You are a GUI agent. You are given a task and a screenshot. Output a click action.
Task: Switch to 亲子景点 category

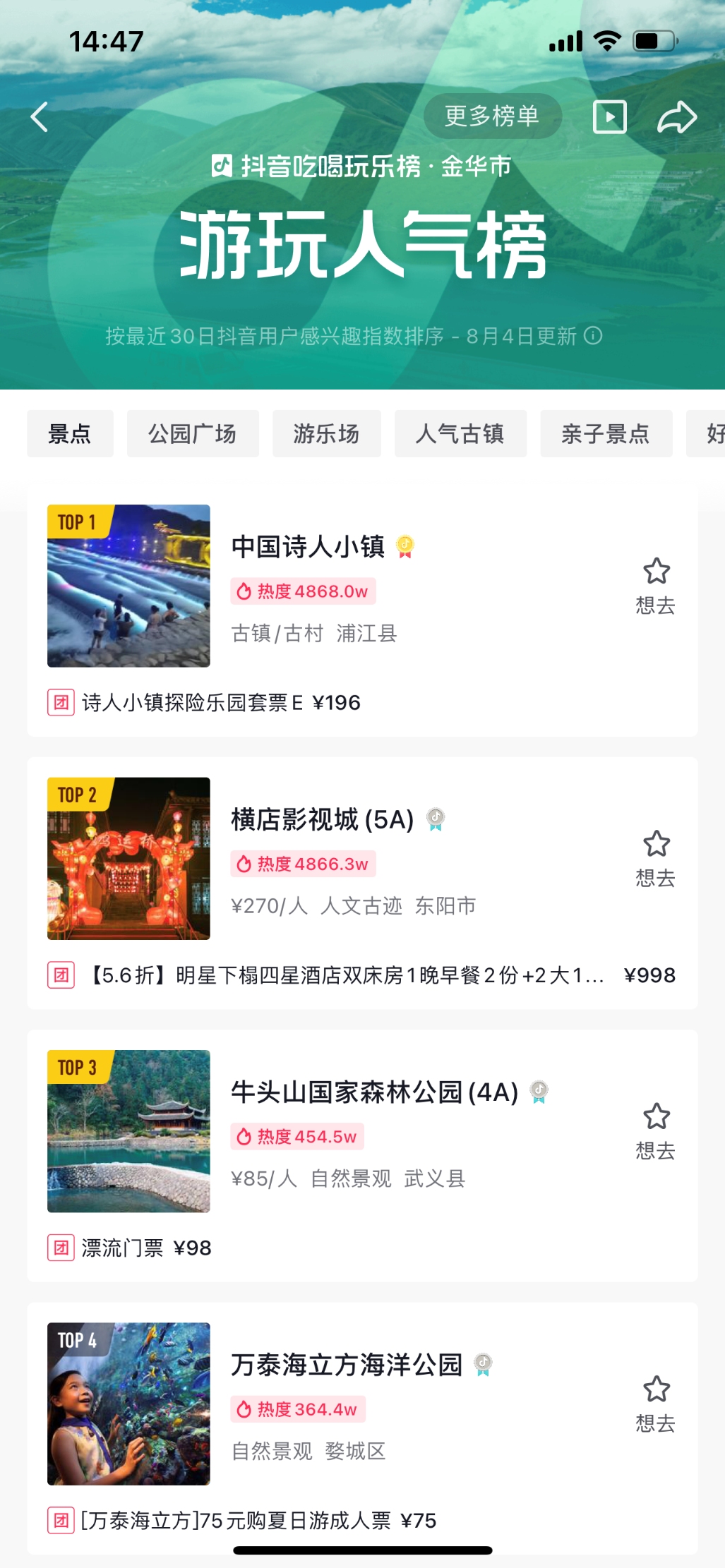606,433
